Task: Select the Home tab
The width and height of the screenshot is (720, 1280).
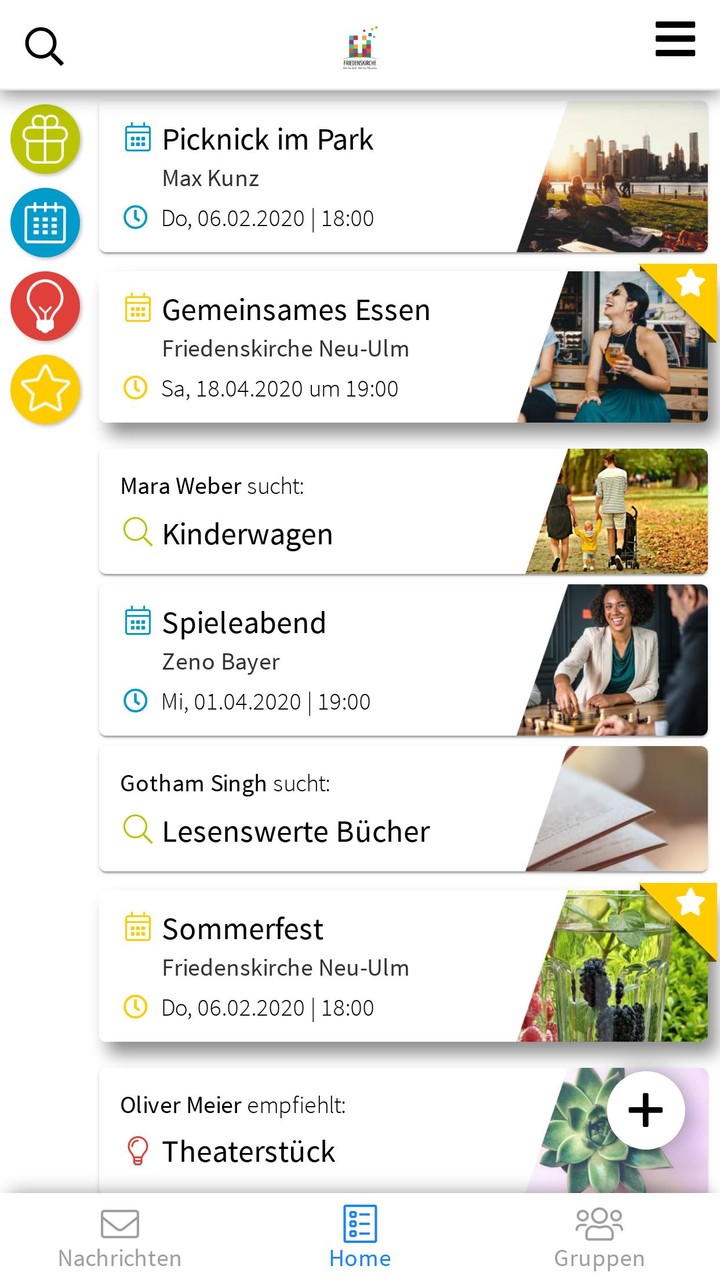Action: point(360,1238)
